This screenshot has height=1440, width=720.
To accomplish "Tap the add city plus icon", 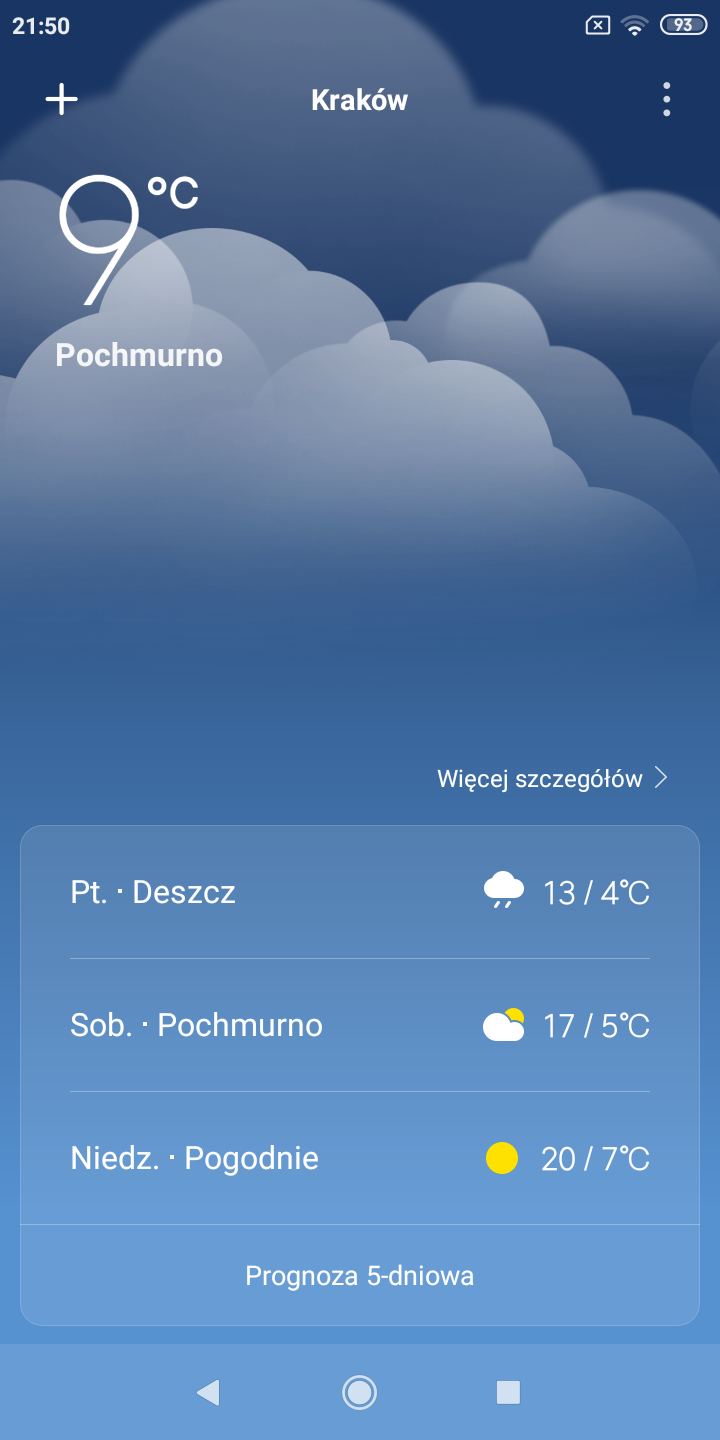I will (61, 99).
